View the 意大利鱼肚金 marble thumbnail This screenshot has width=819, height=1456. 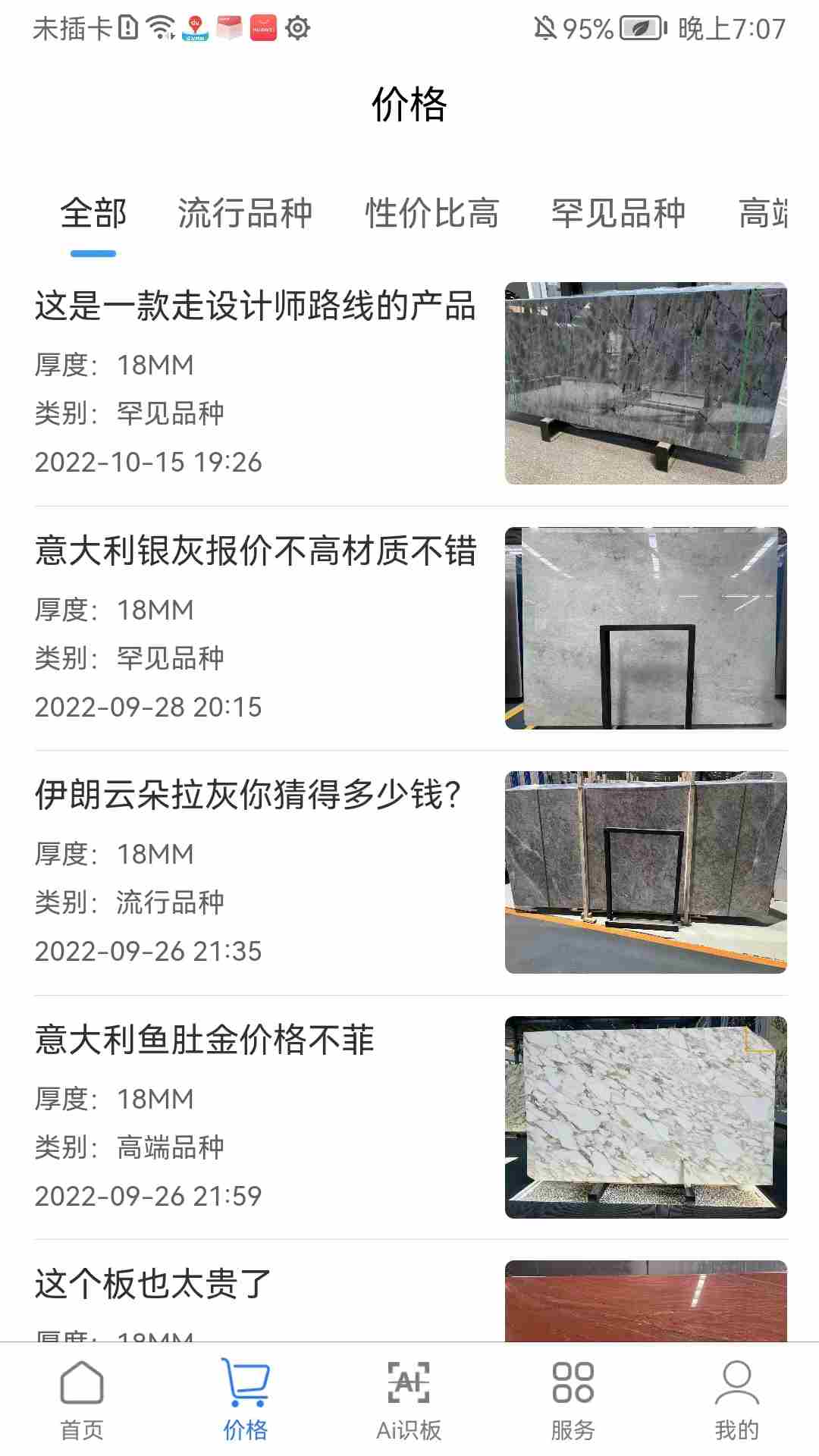tap(645, 1113)
